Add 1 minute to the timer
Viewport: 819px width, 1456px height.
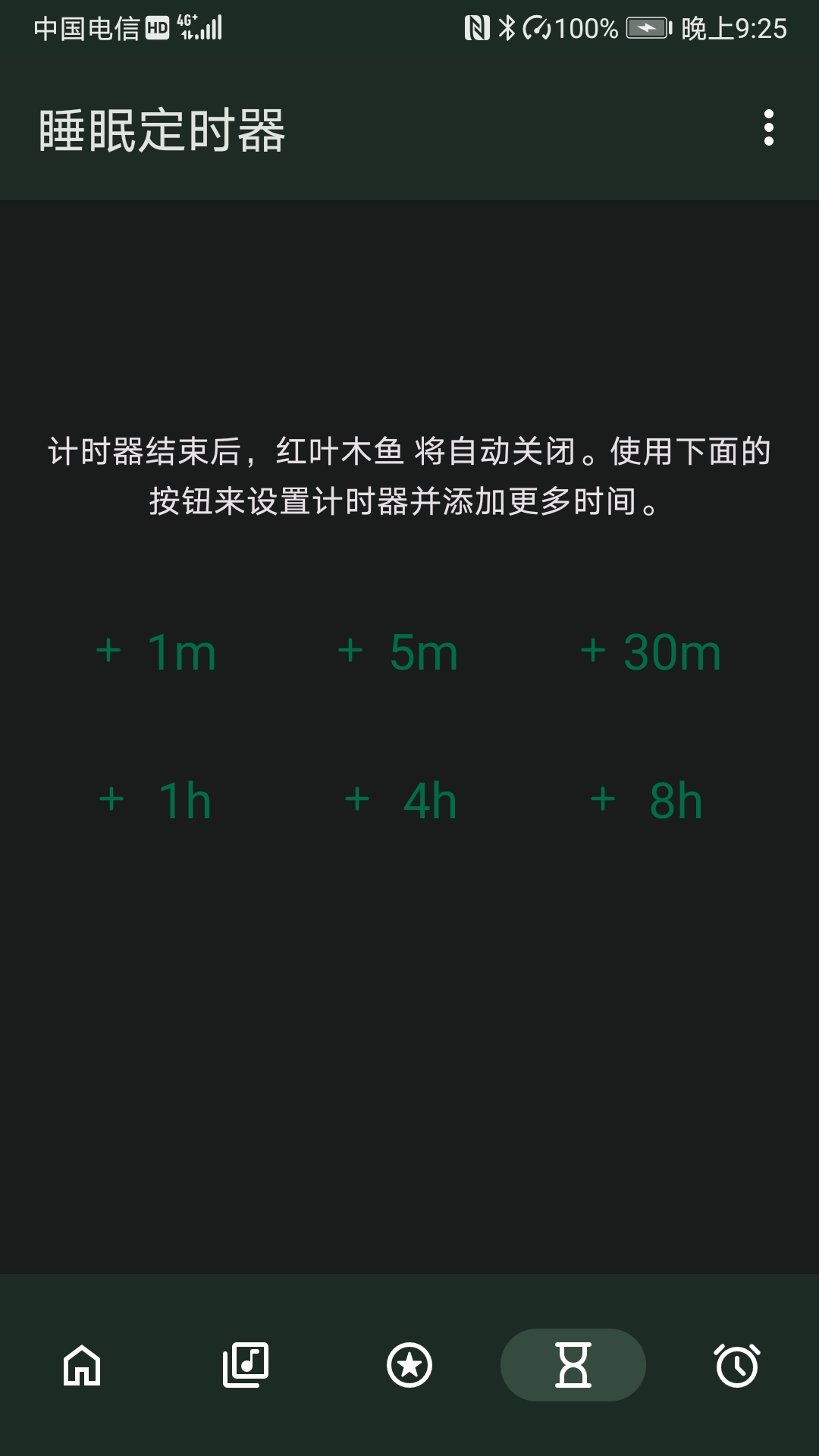pos(155,652)
